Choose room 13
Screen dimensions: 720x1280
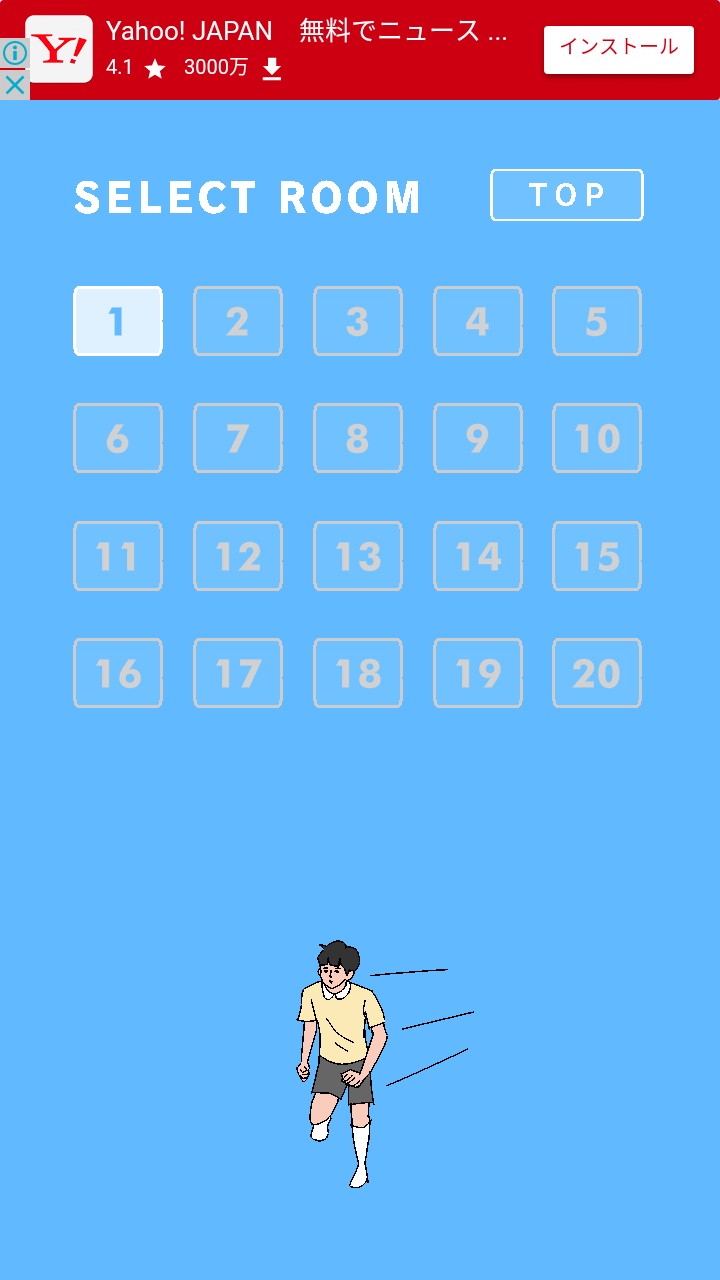pyautogui.click(x=358, y=556)
